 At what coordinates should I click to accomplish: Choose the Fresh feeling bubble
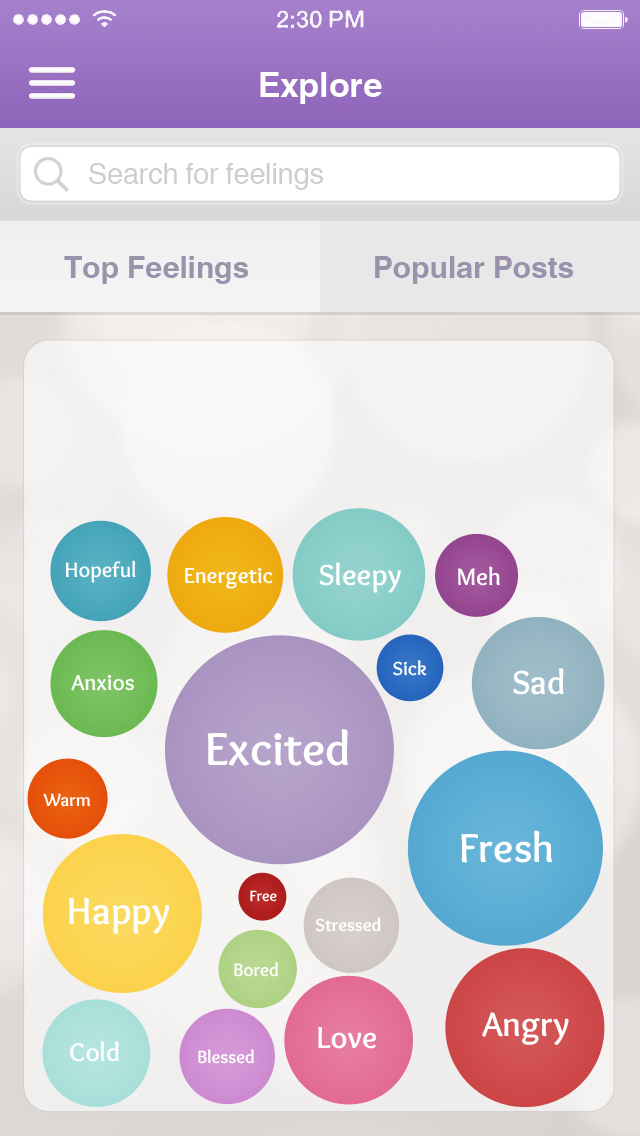[x=505, y=848]
